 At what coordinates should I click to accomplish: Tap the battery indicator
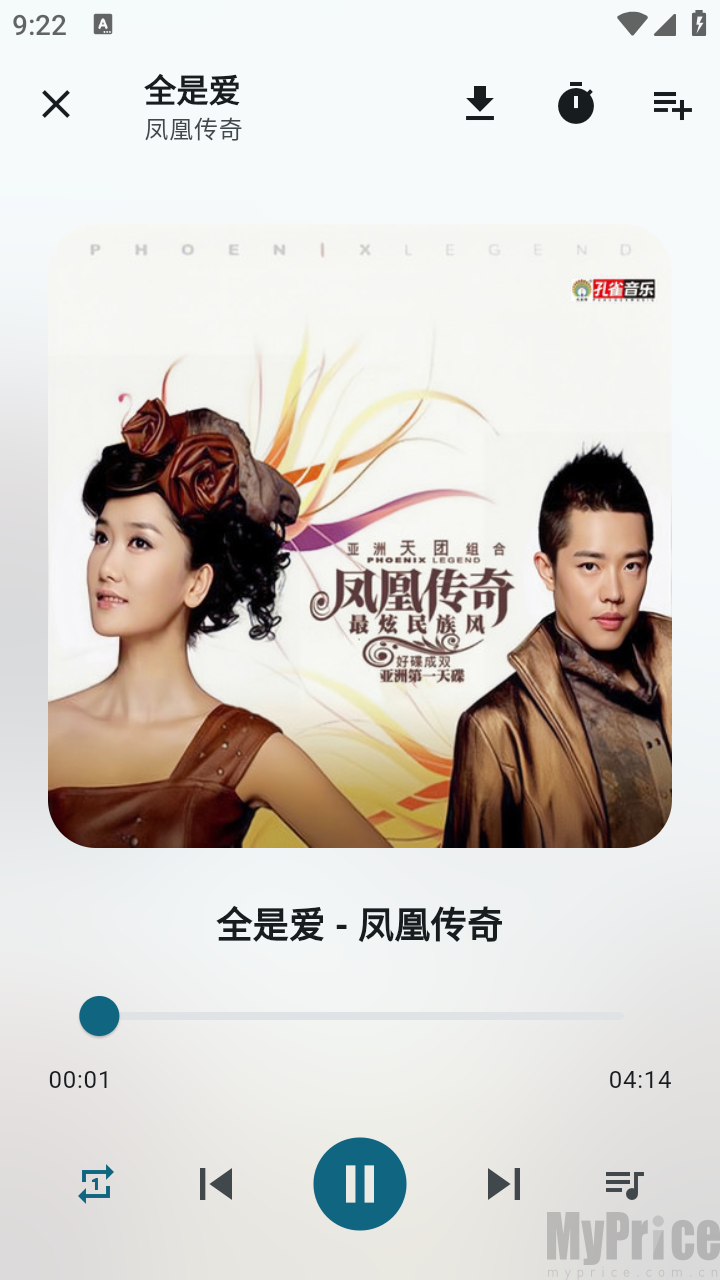coord(699,25)
